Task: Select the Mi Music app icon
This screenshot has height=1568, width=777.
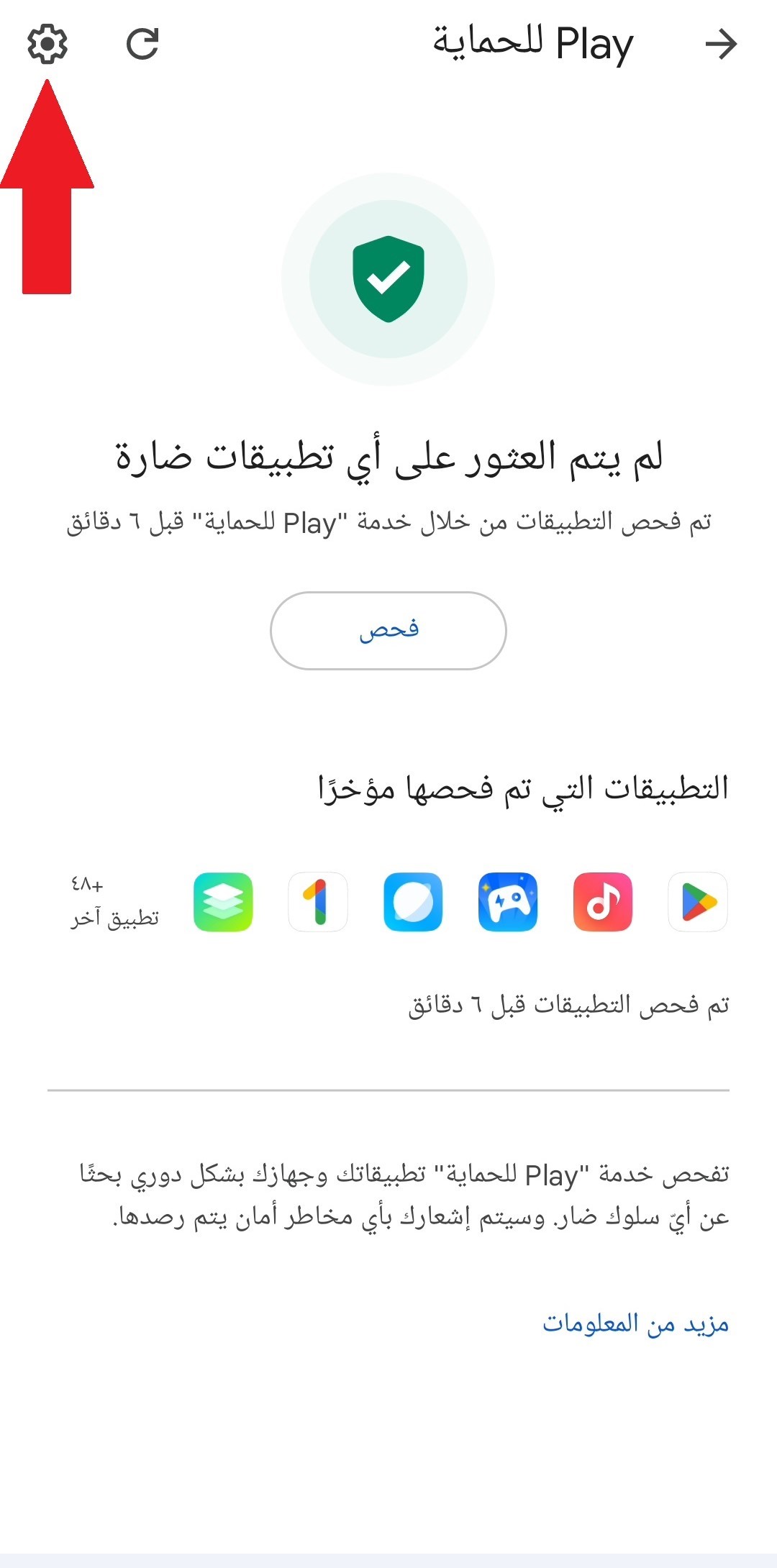Action: coord(601,904)
